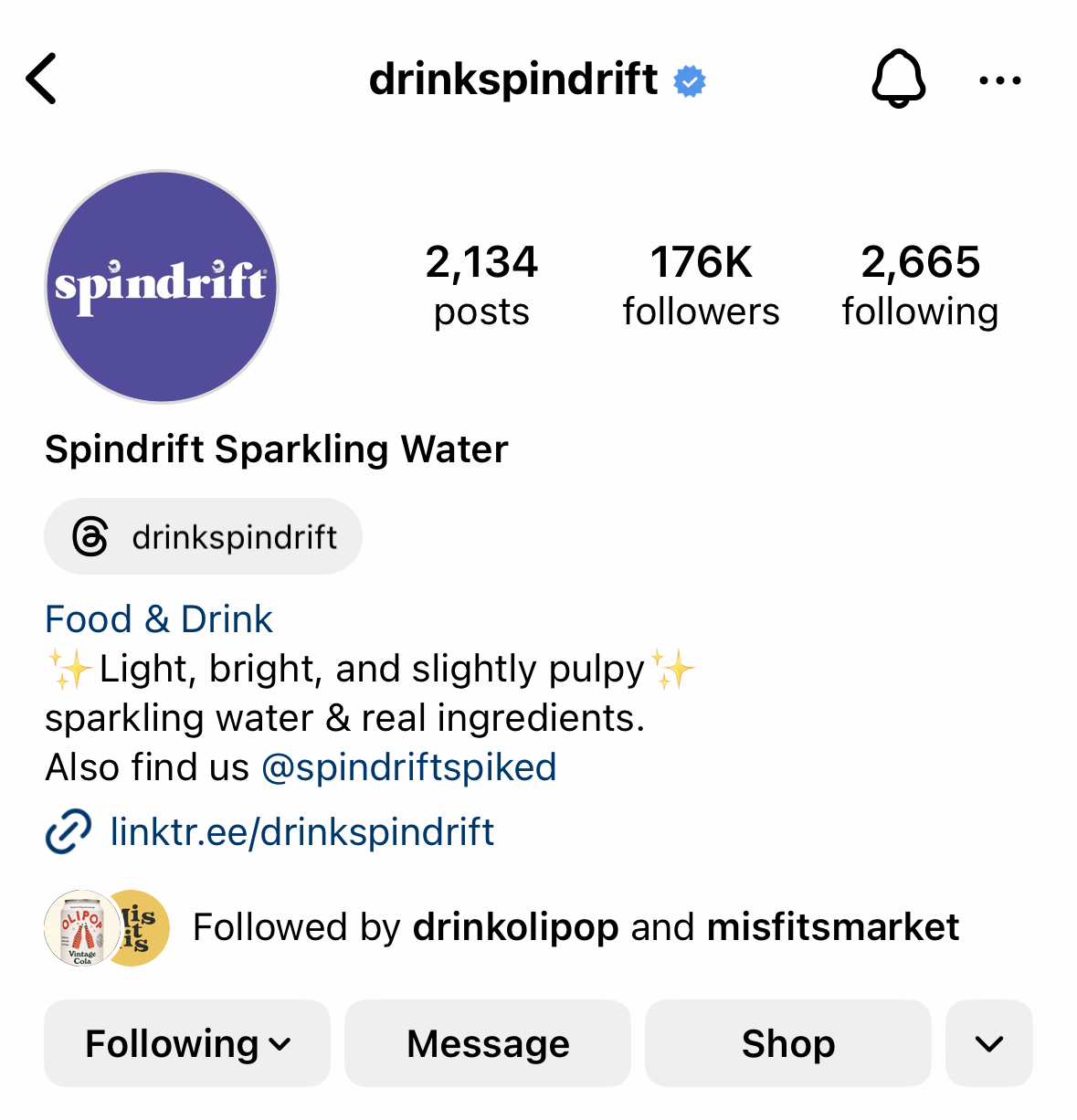Click the link icon beside linktr.ee
1077x1120 pixels.
coord(69,832)
